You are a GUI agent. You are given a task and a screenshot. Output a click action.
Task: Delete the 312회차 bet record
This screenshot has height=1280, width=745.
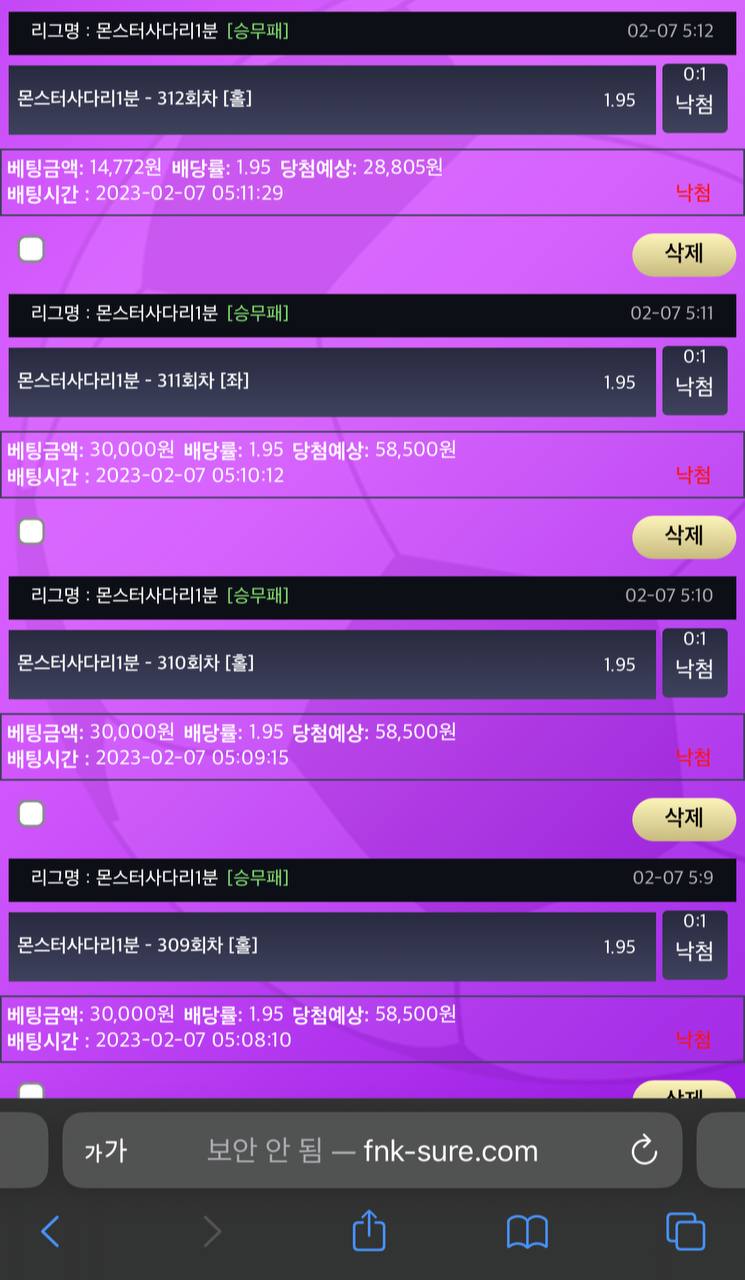coord(684,254)
